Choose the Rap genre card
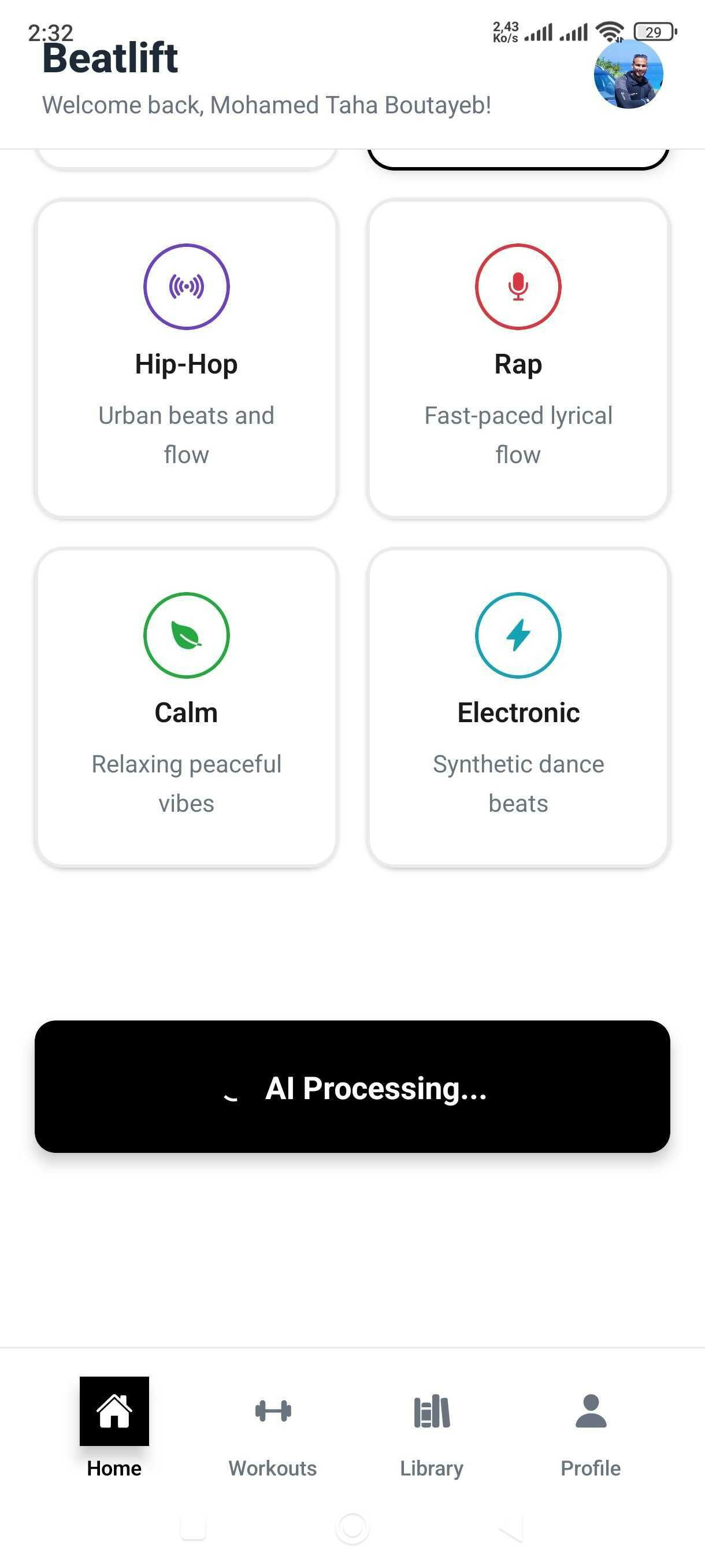 tap(518, 359)
